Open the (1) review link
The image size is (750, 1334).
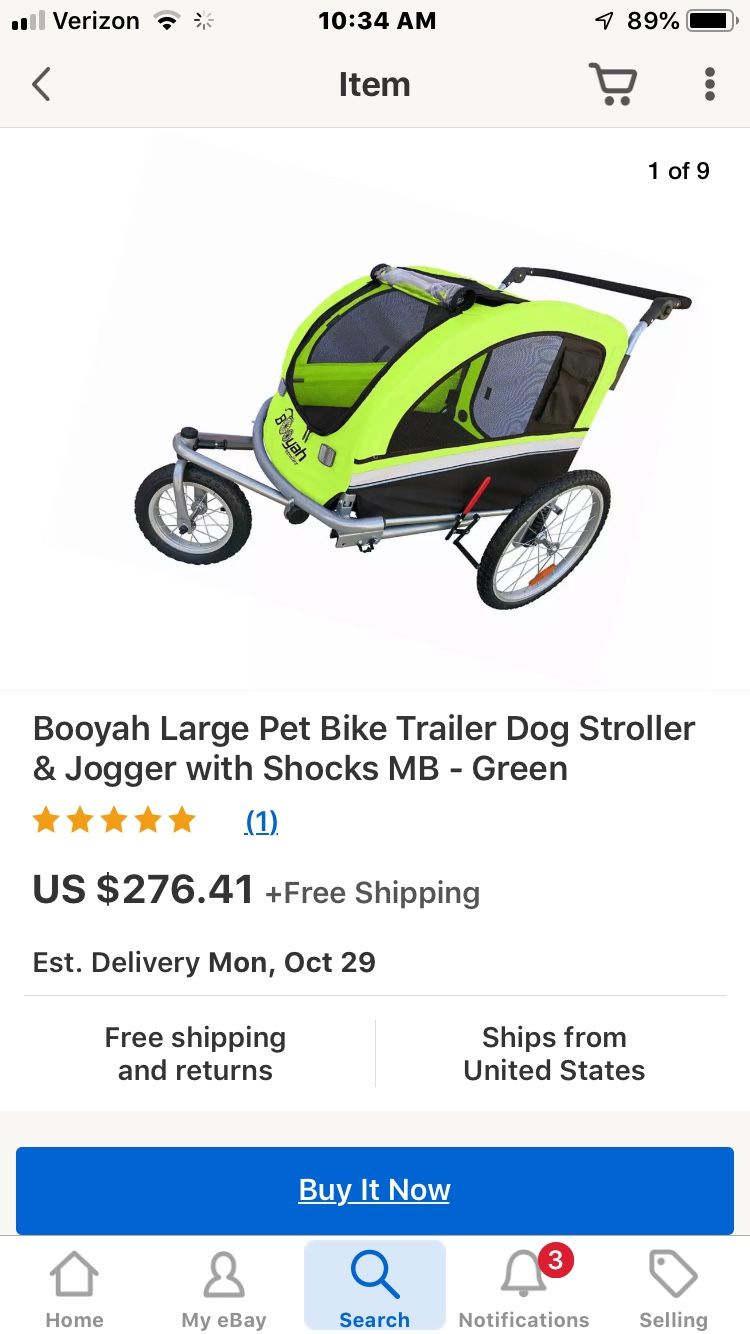coord(261,820)
